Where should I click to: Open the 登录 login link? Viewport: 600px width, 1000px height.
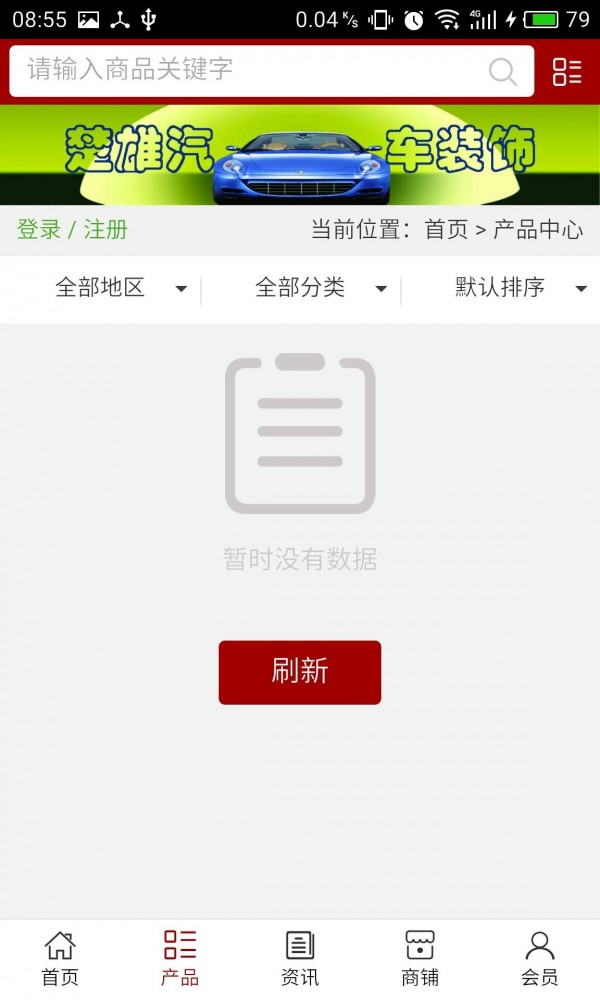[39, 229]
